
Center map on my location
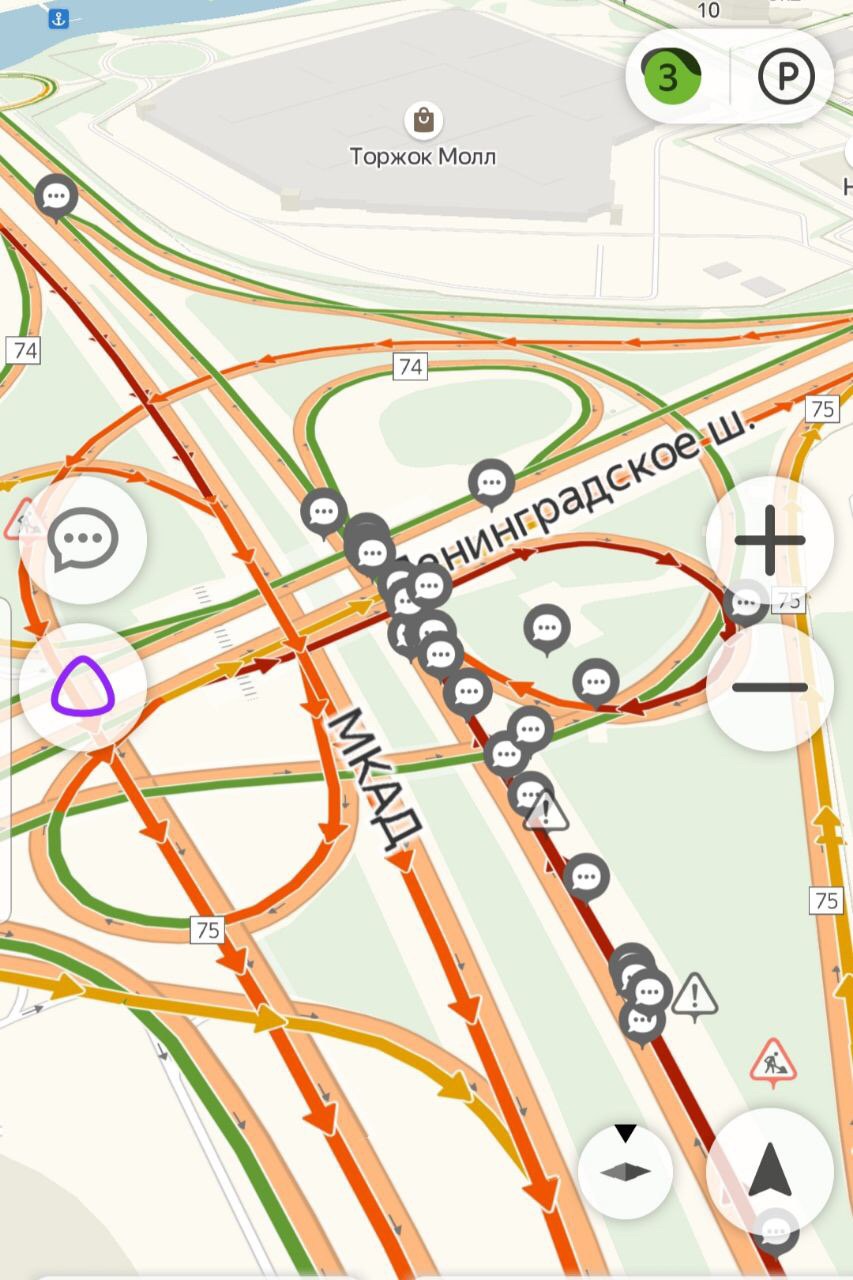[x=769, y=1171]
